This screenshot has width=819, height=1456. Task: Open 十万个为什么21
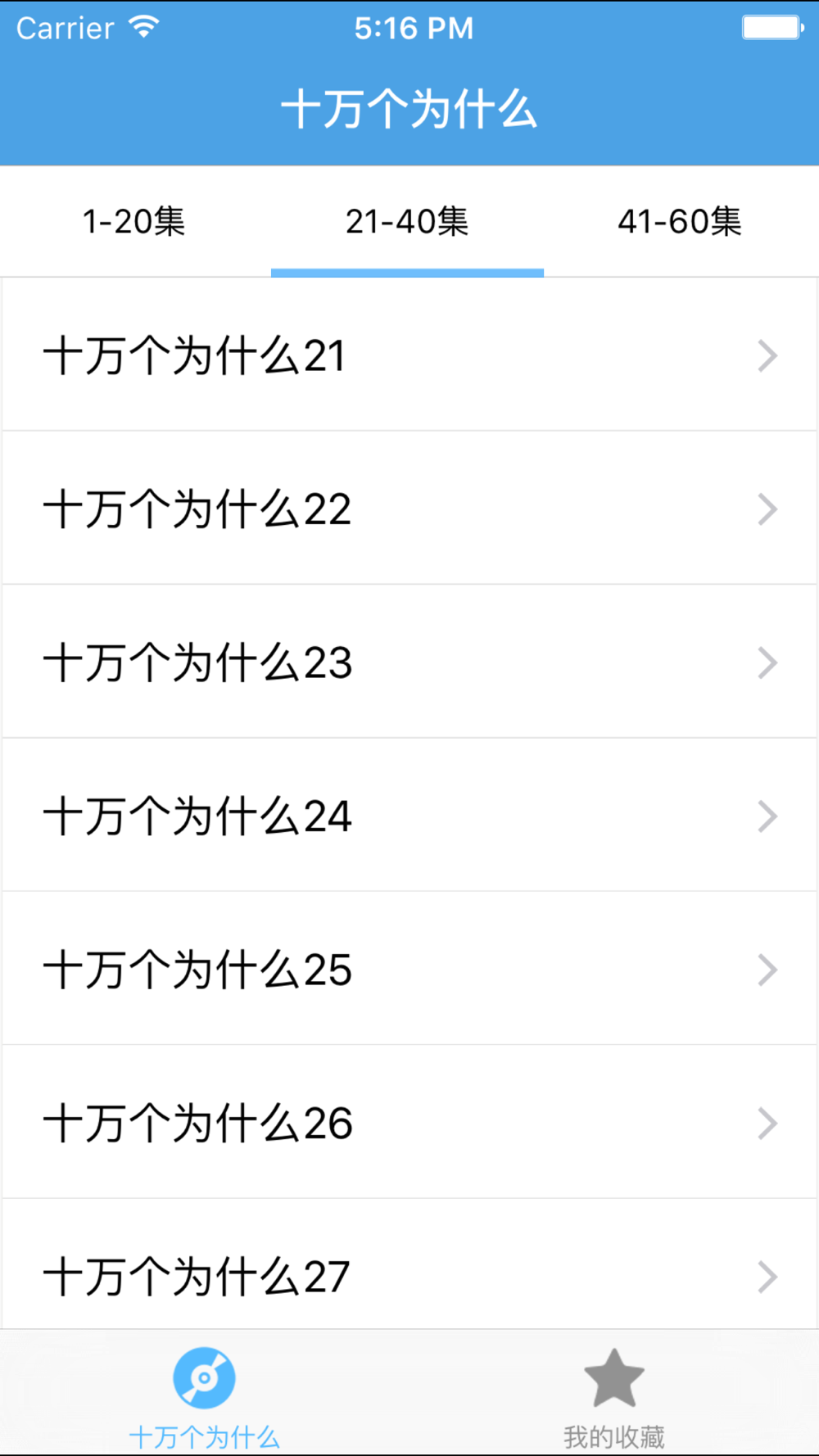[409, 355]
